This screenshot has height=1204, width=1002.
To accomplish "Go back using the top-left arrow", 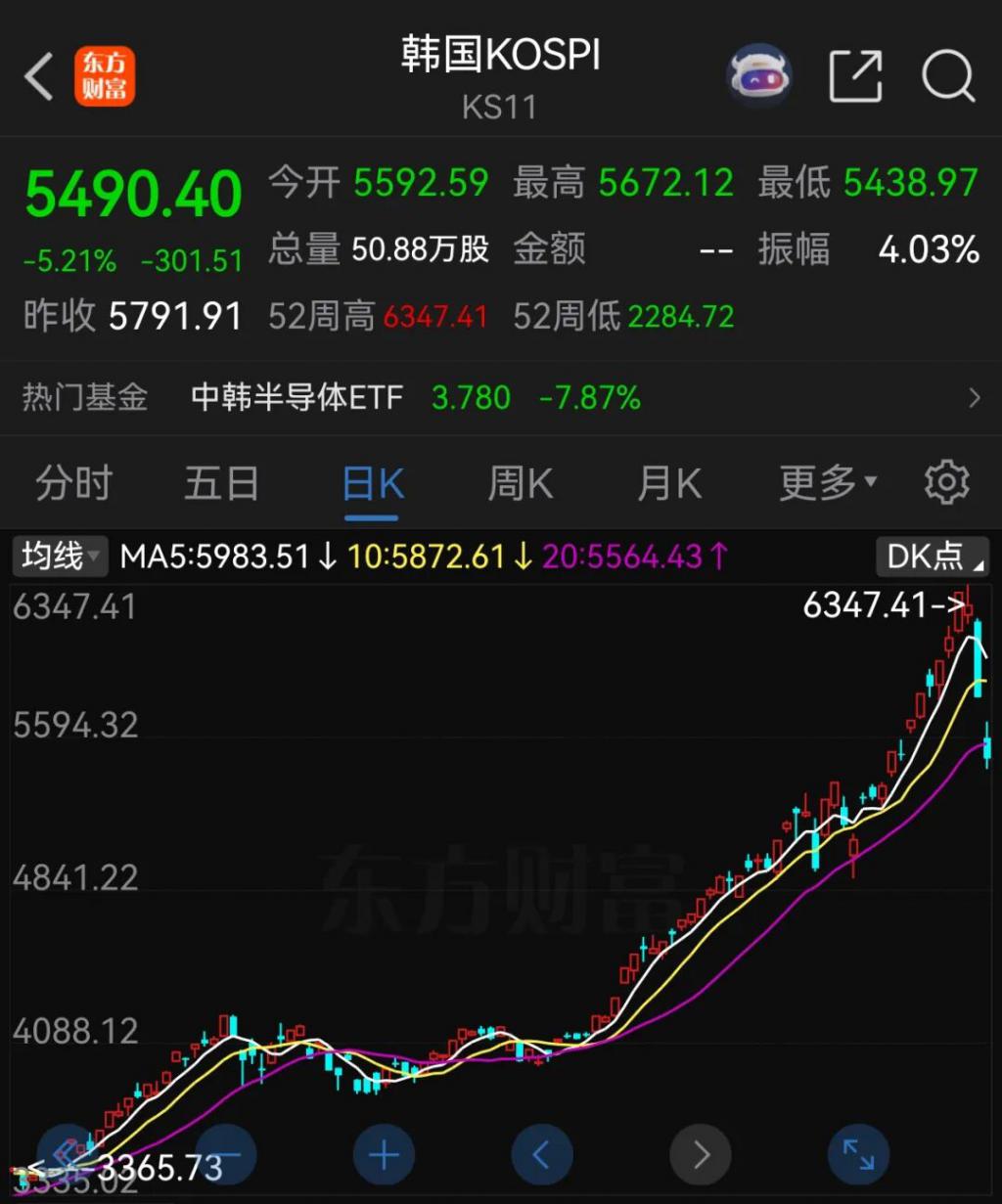I will tap(39, 76).
